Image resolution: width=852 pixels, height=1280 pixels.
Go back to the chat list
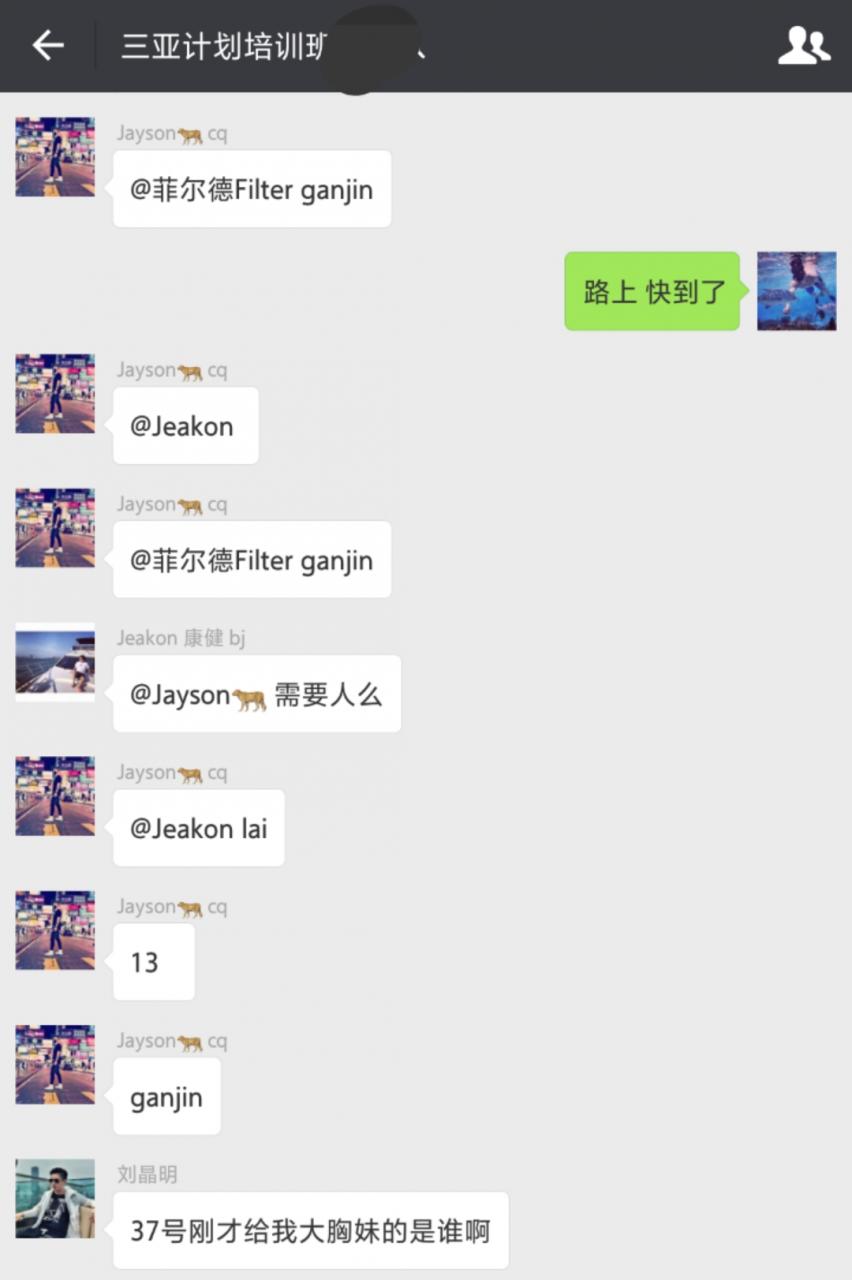47,46
